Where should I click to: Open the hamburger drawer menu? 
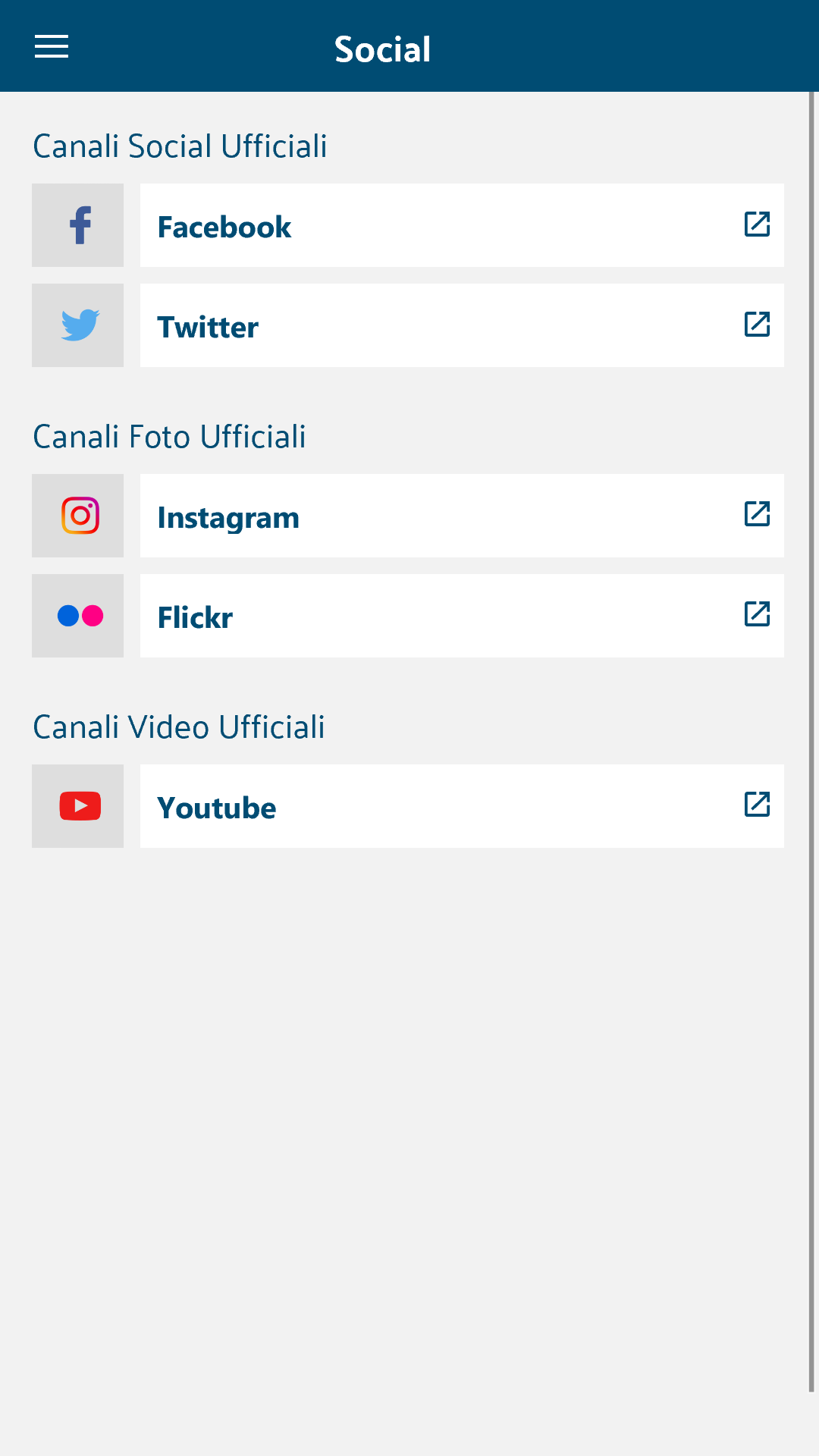[52, 46]
